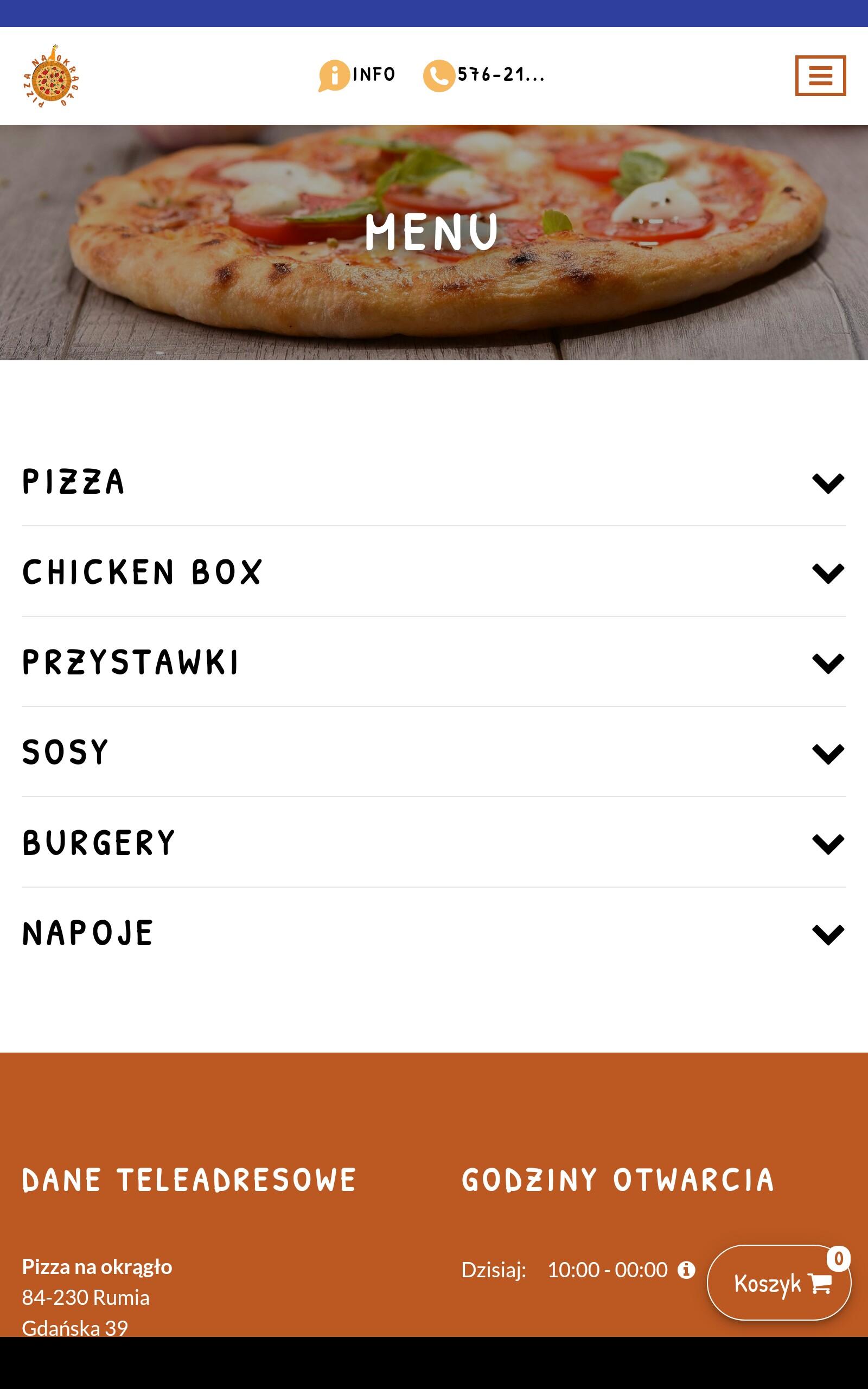The image size is (868, 1389).
Task: Tap the Pizza na okrągło logo
Action: coord(51,76)
